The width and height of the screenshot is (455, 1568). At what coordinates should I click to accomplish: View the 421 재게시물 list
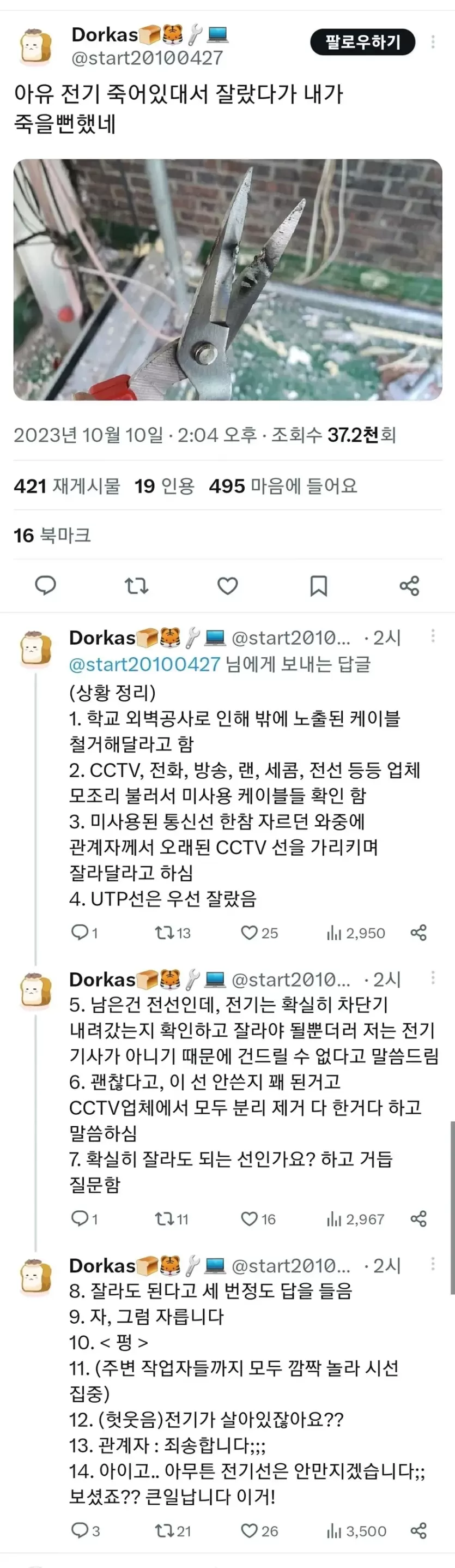click(67, 486)
